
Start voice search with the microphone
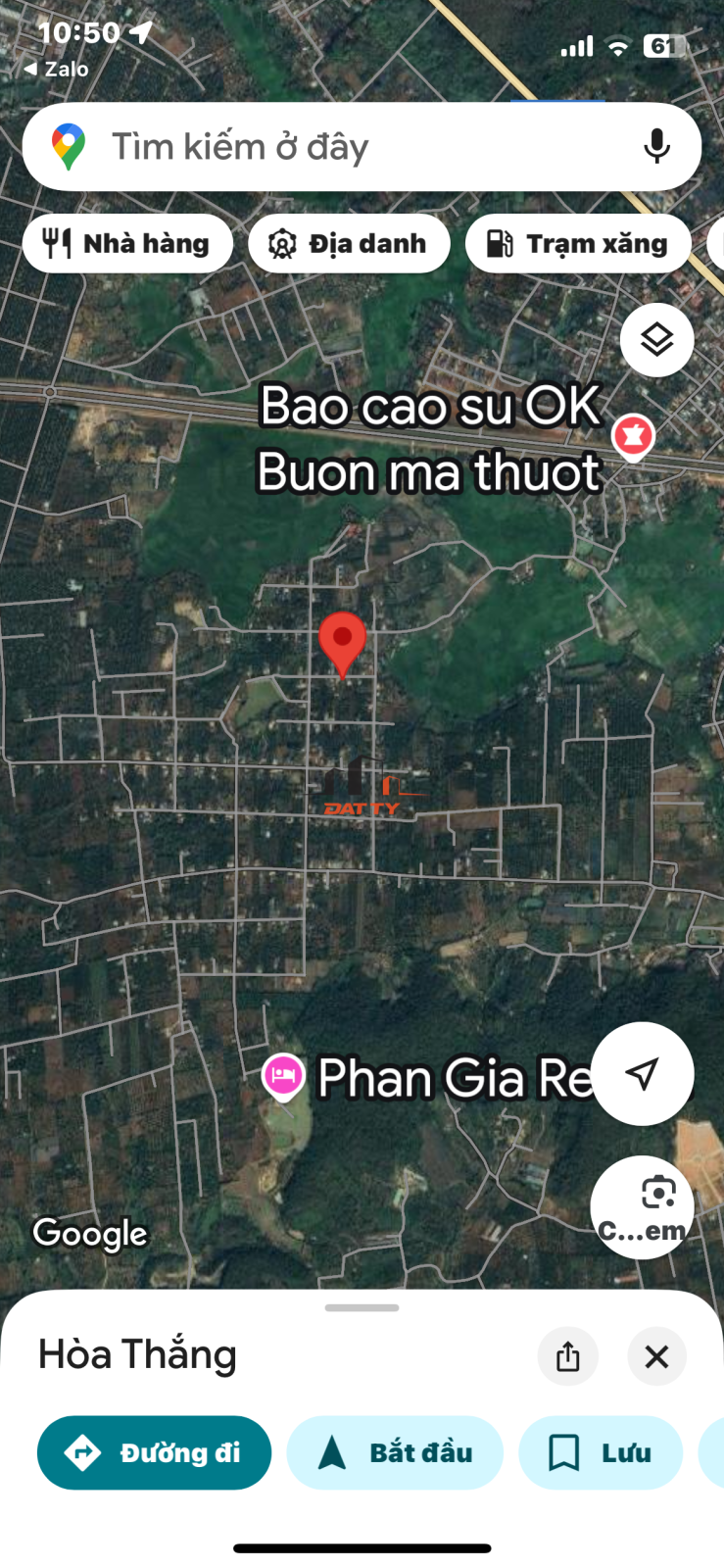click(657, 147)
